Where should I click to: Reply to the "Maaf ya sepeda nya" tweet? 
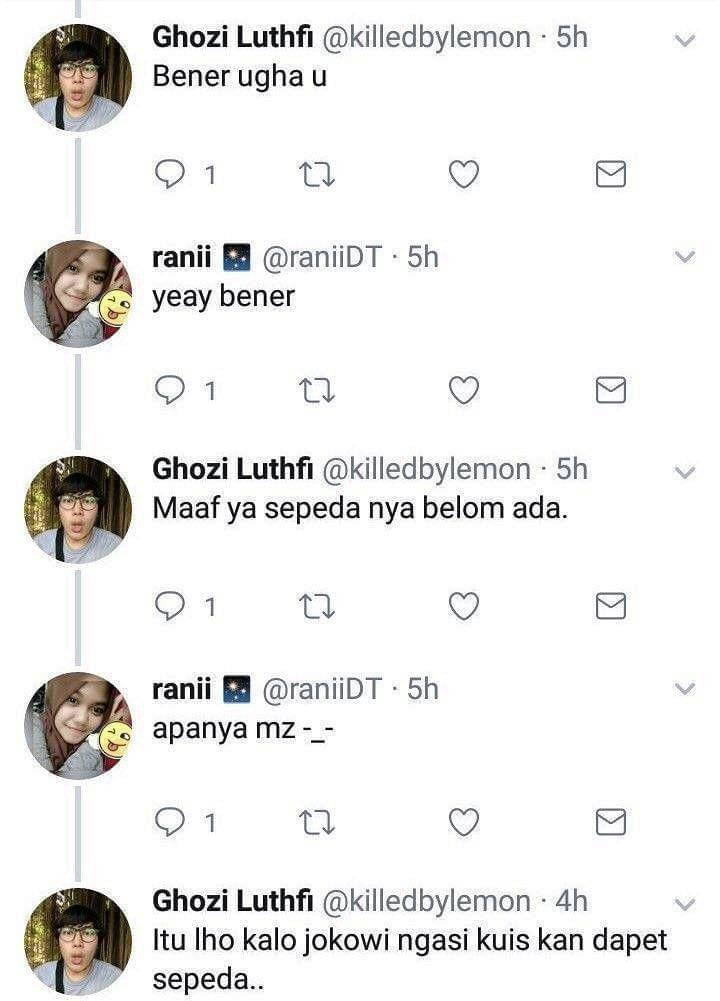point(172,606)
